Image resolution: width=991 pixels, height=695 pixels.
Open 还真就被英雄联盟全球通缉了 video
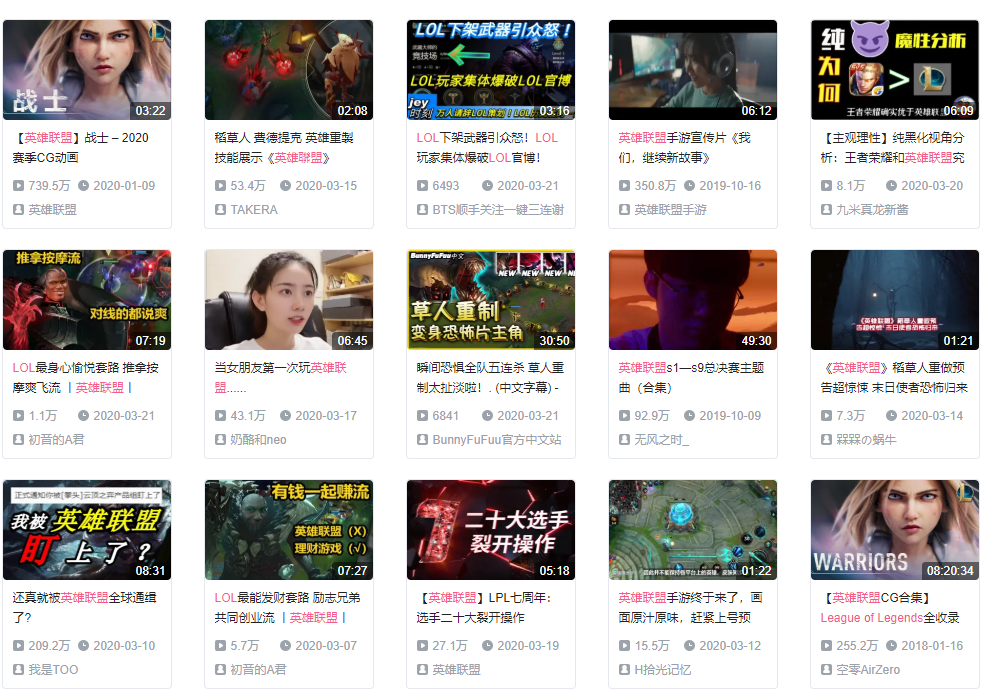(x=87, y=530)
